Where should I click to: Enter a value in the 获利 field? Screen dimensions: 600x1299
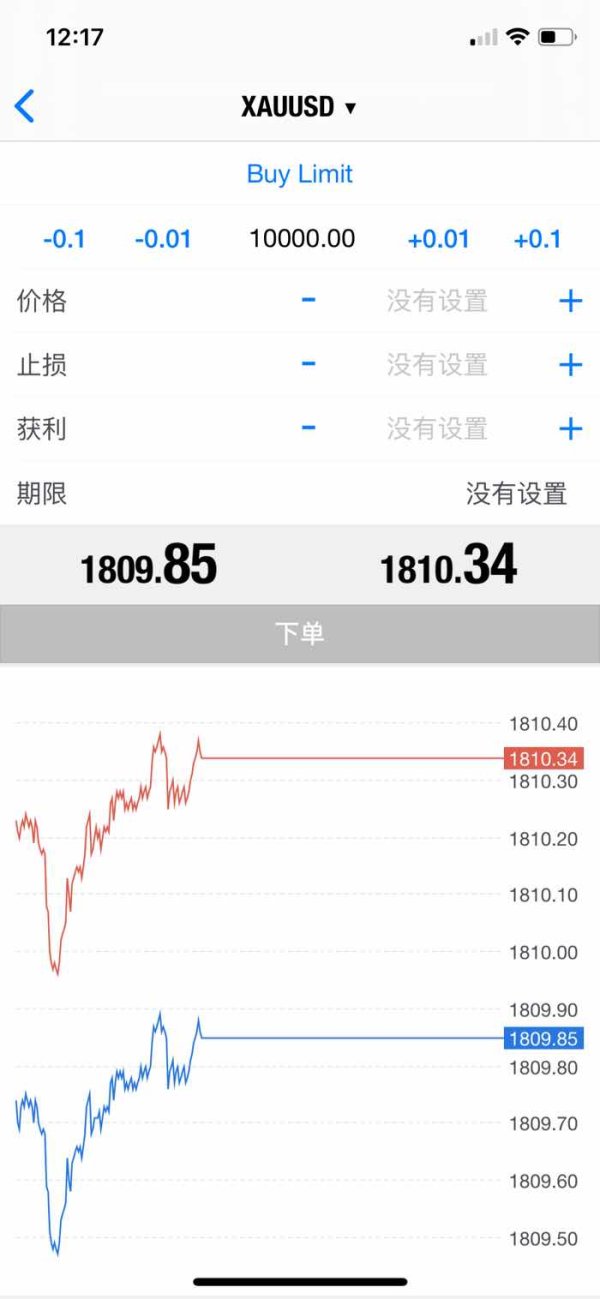437,428
